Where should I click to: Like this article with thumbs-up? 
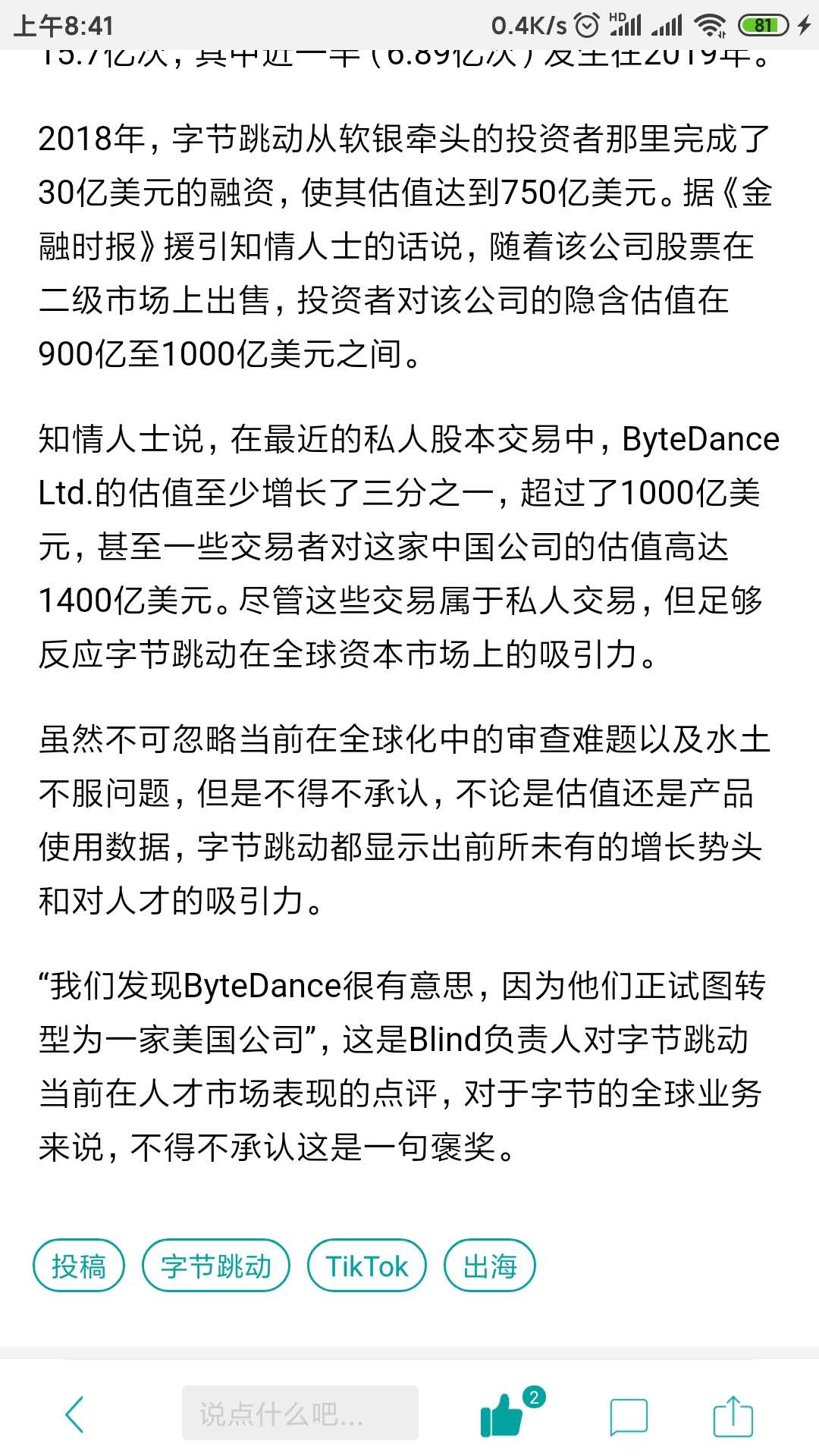pos(502,1414)
